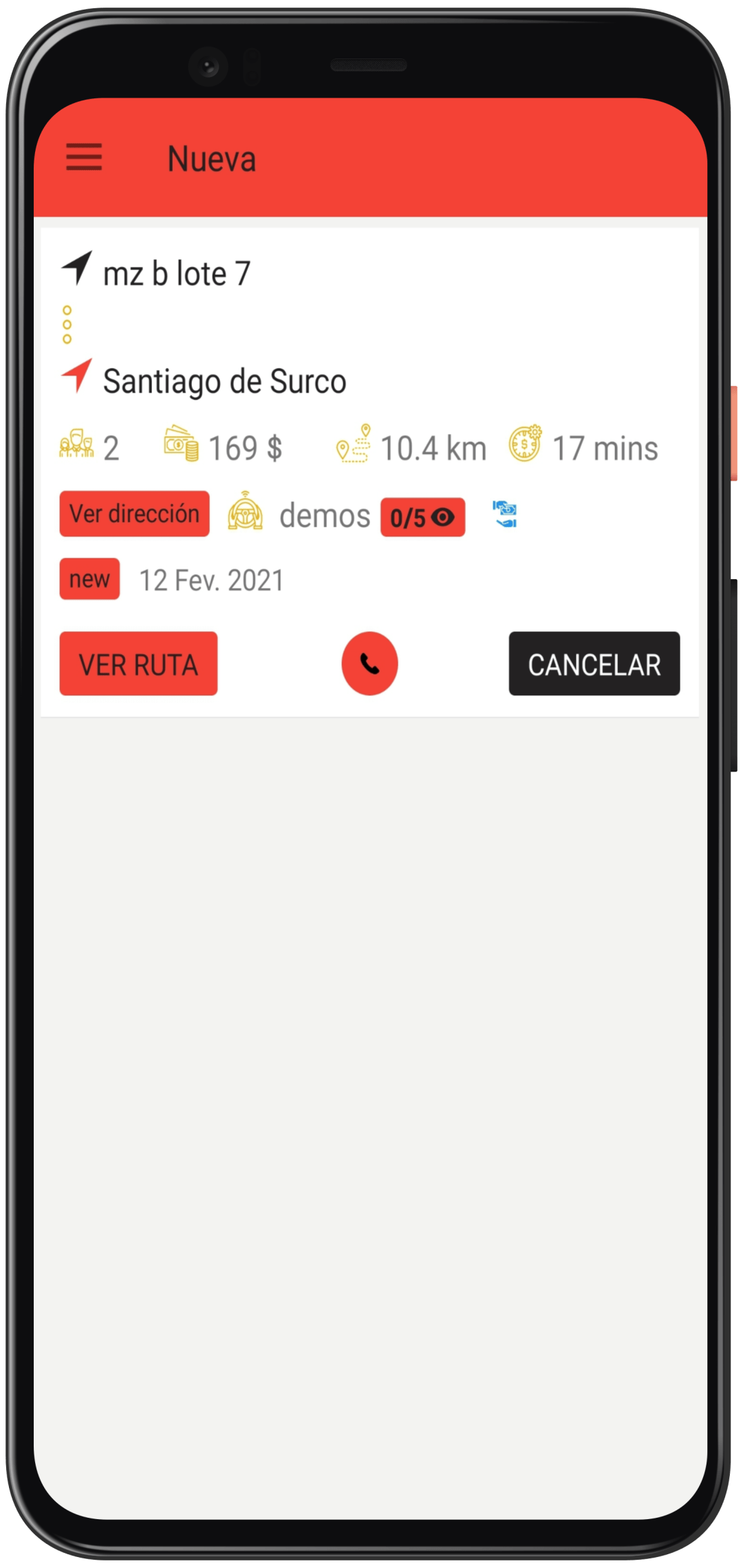The height and width of the screenshot is (1568, 743).
Task: Open the trip card for Santiago de Surco
Action: (224, 381)
